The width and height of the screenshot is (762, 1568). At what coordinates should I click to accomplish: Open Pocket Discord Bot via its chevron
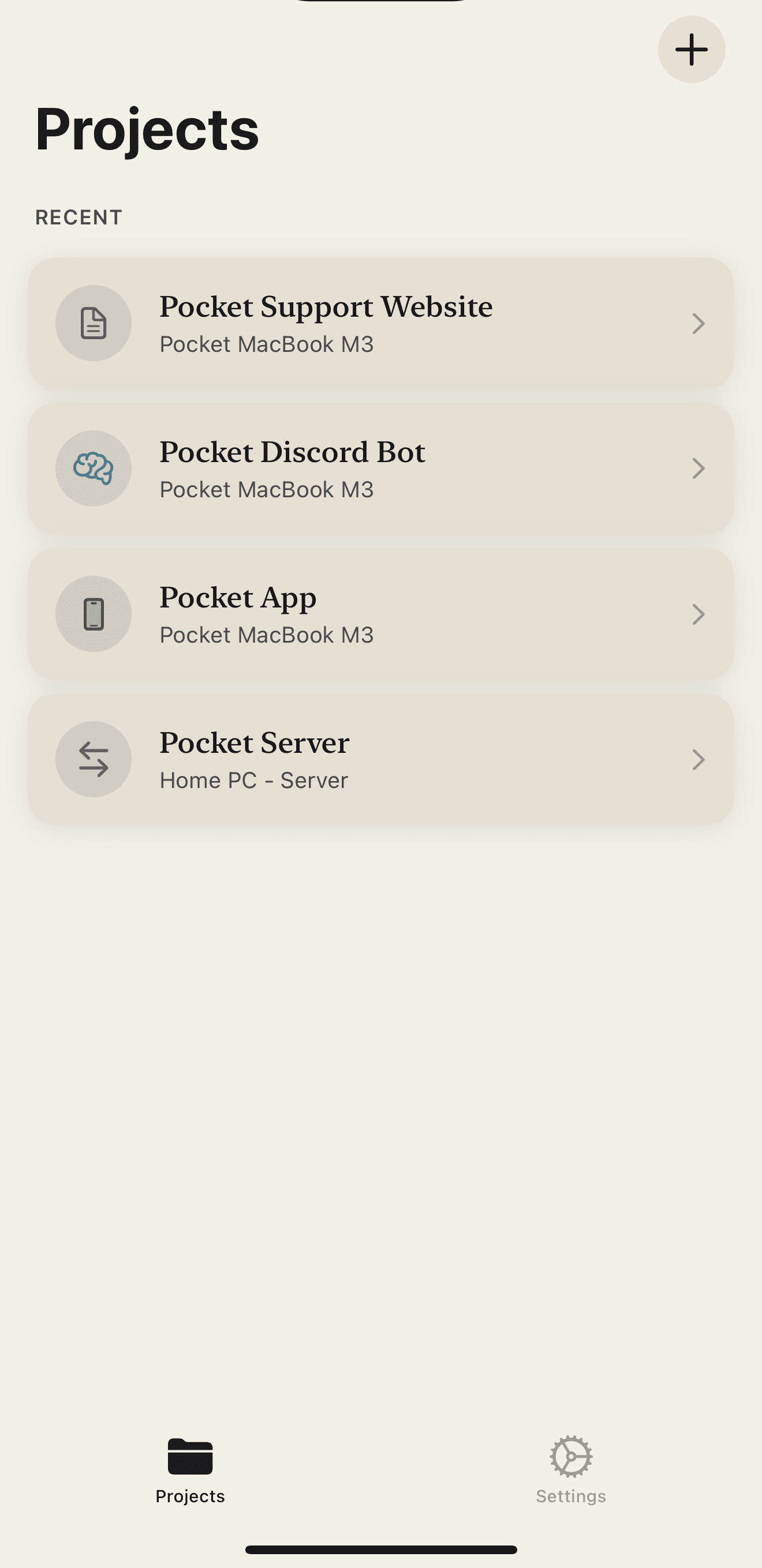coord(698,468)
